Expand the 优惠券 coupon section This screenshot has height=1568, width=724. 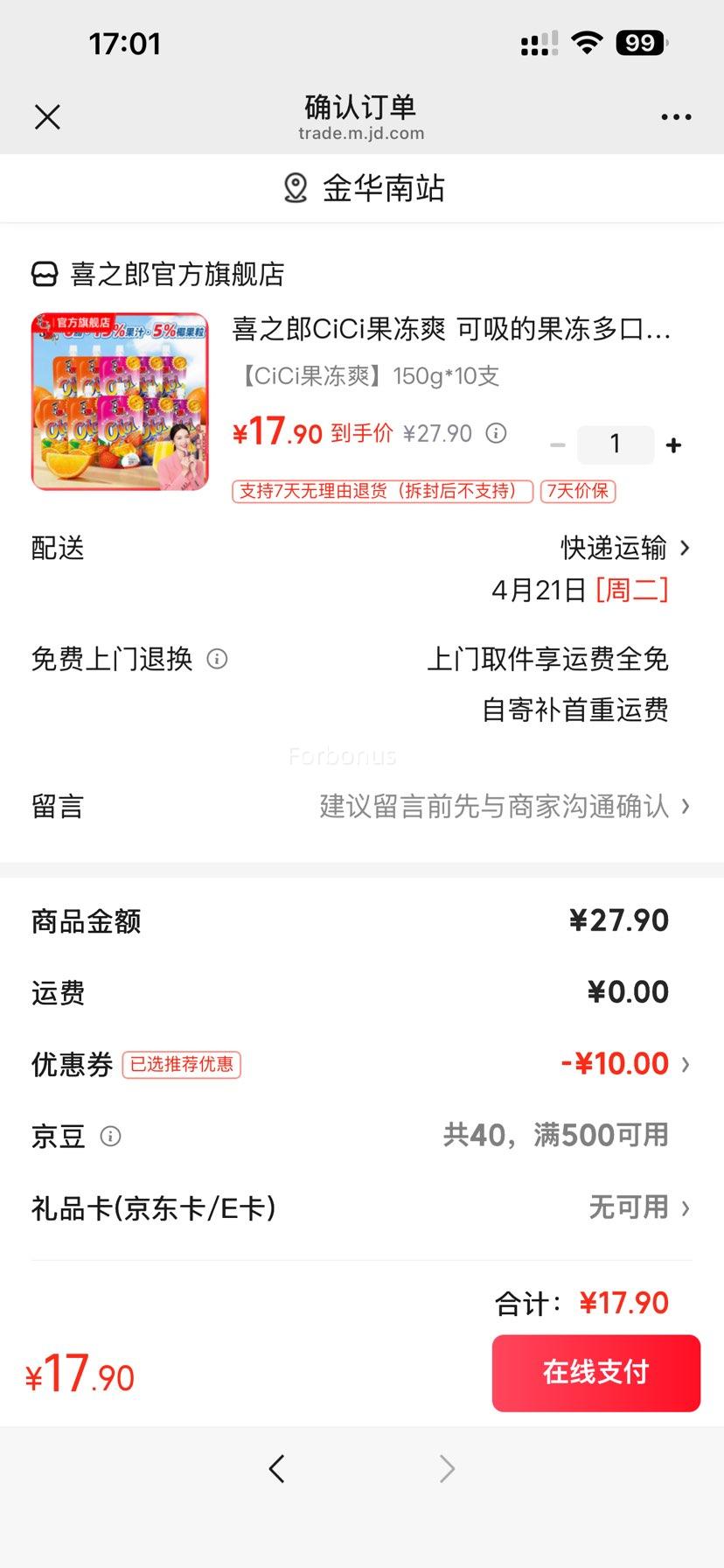pyautogui.click(x=685, y=1062)
